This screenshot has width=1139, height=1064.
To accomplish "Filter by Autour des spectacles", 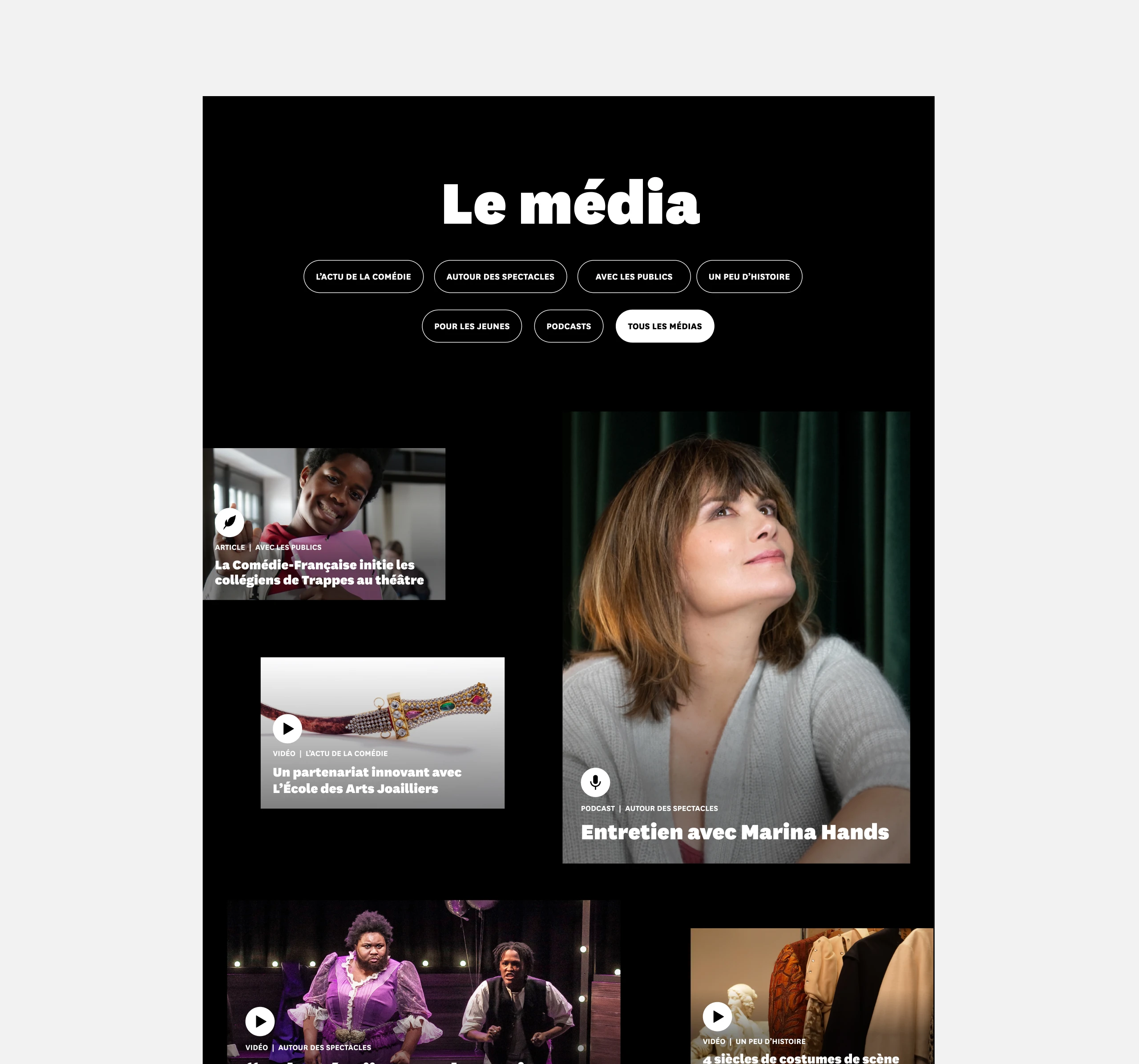I will pyautogui.click(x=500, y=277).
